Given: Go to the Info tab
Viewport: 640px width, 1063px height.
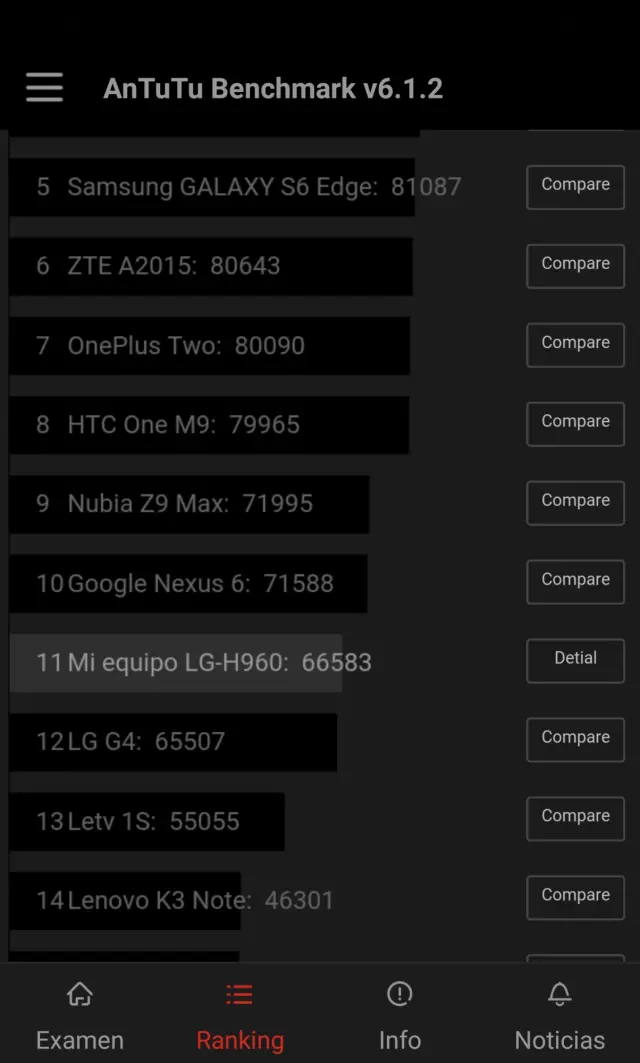Looking at the screenshot, I should [x=400, y=1015].
